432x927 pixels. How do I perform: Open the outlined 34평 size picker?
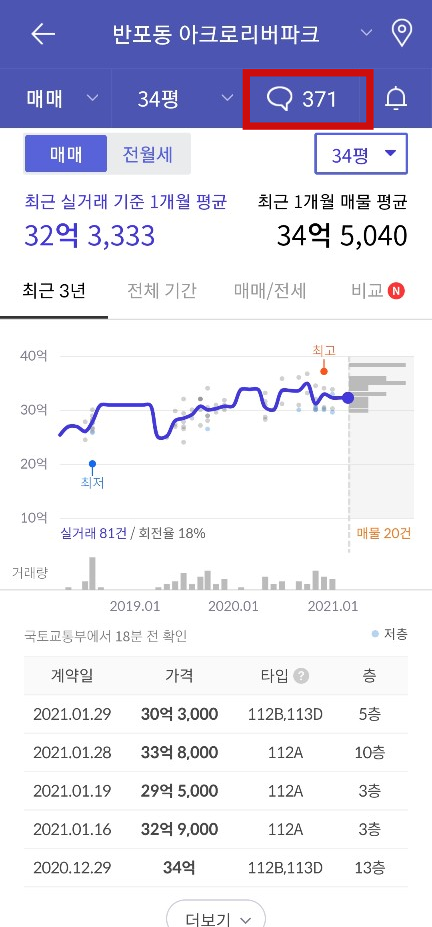pos(361,154)
